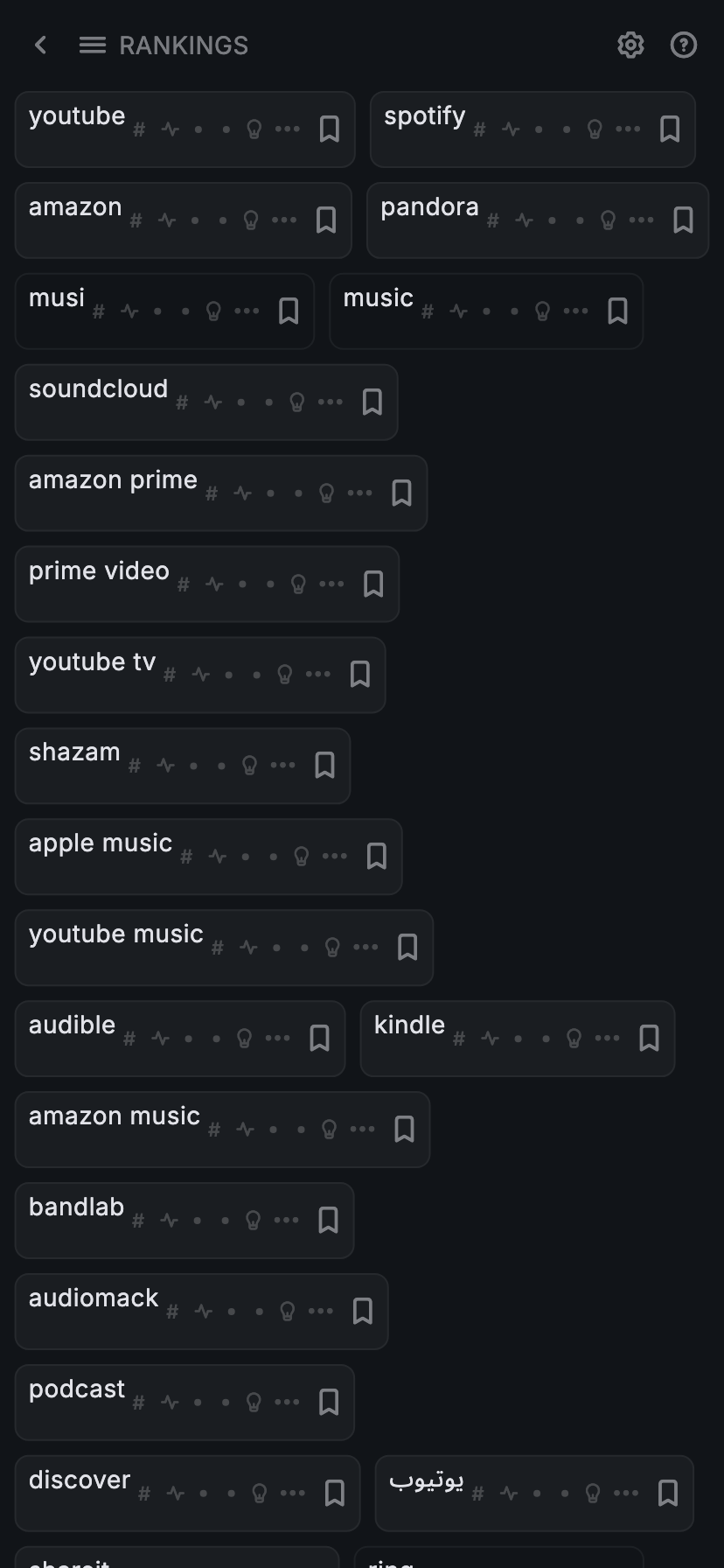Open more options for podcast

pos(287,1403)
